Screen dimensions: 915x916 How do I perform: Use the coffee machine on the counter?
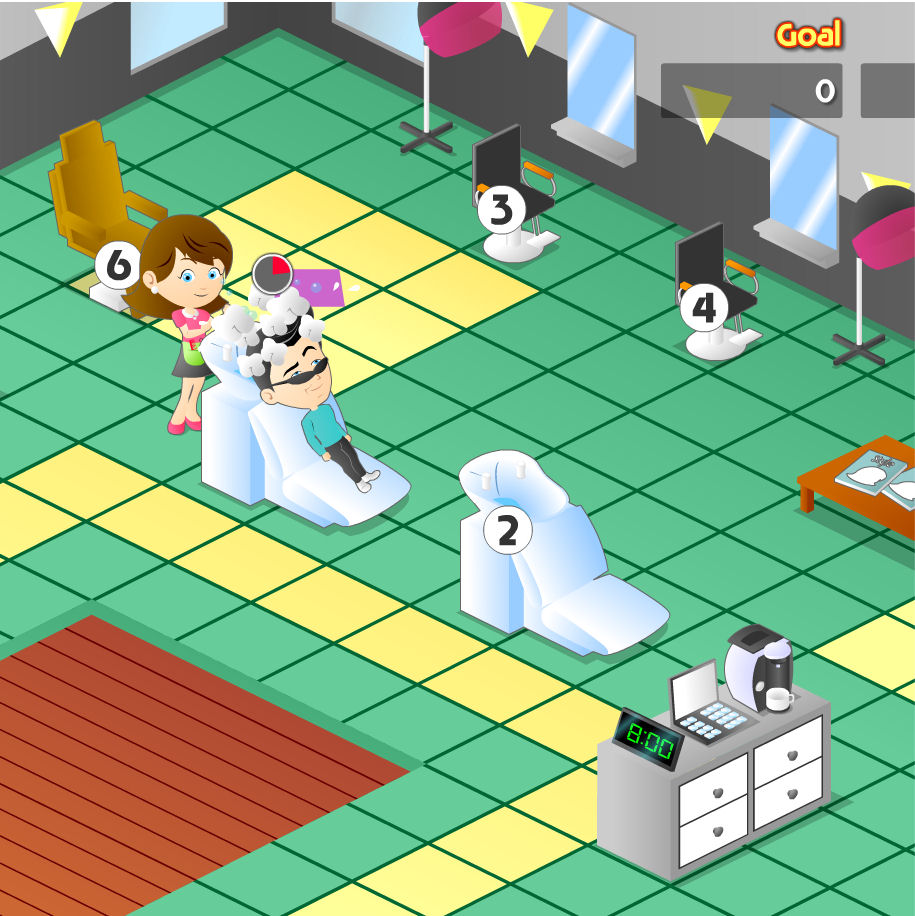760,667
